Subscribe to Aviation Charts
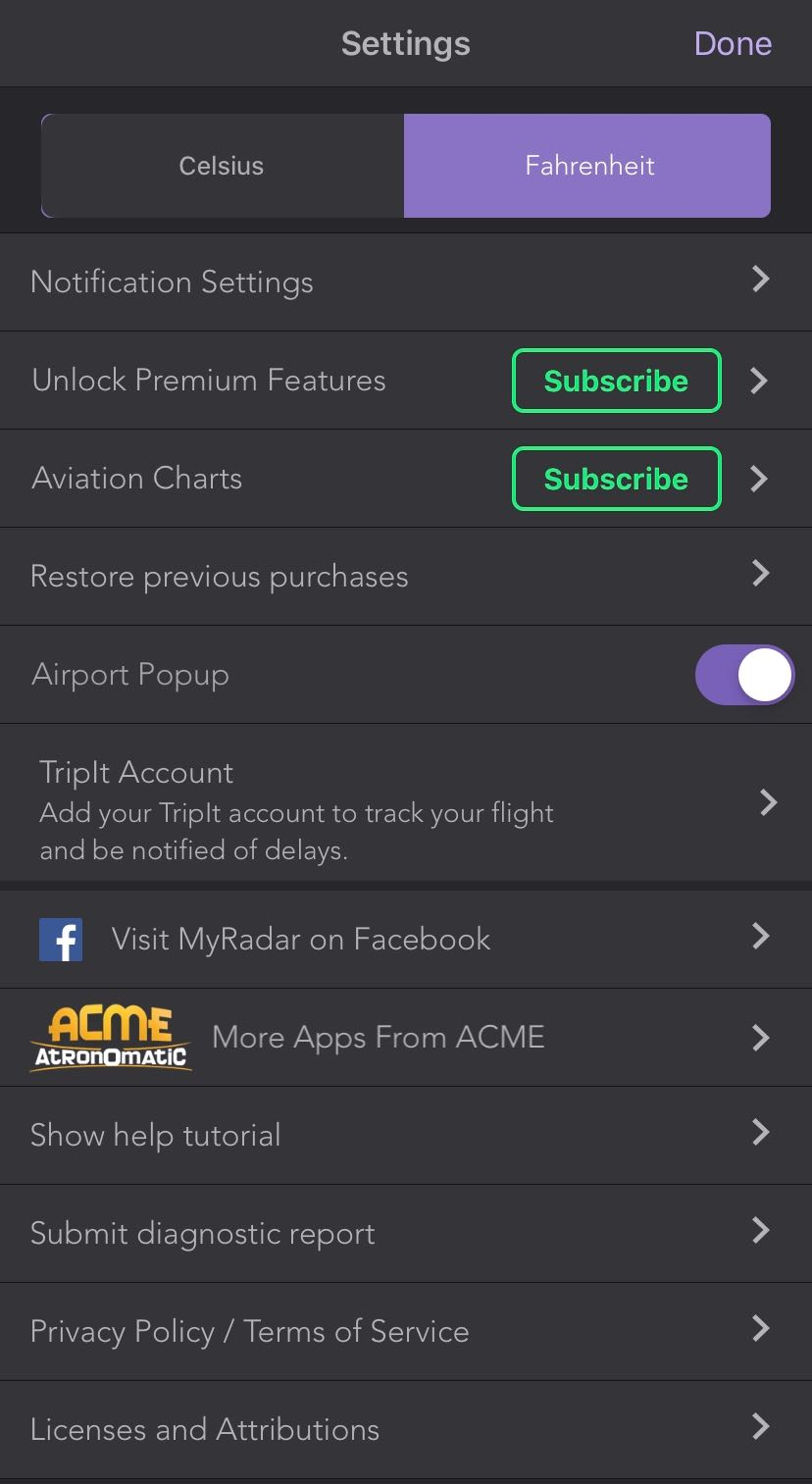 [616, 479]
